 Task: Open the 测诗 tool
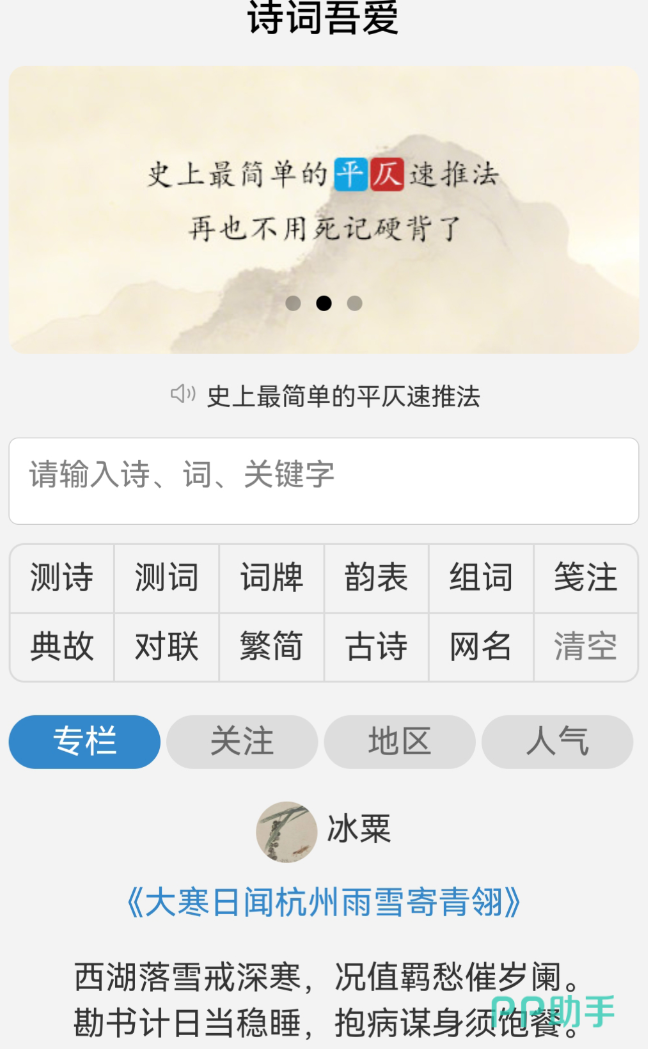point(62,578)
